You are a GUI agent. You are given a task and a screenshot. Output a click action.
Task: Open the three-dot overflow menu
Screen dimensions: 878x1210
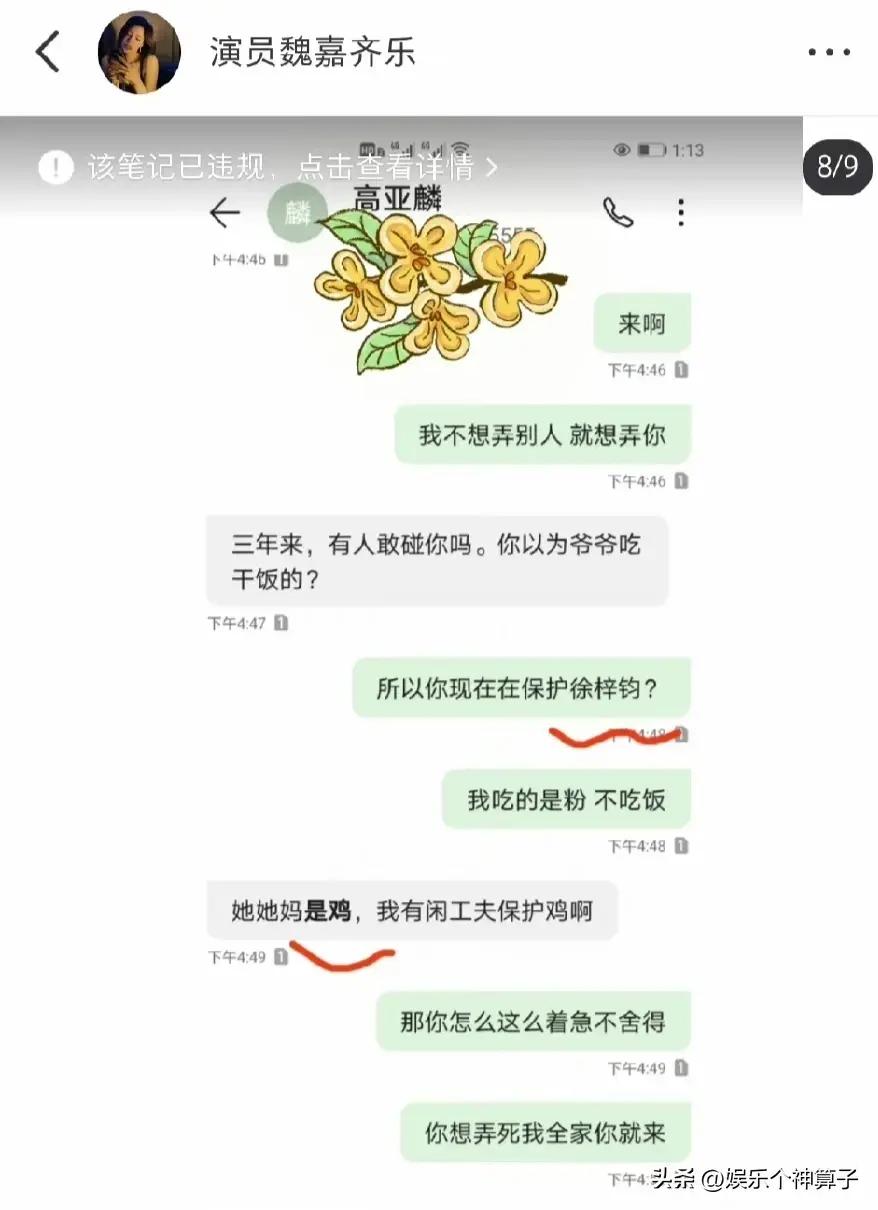pos(829,52)
